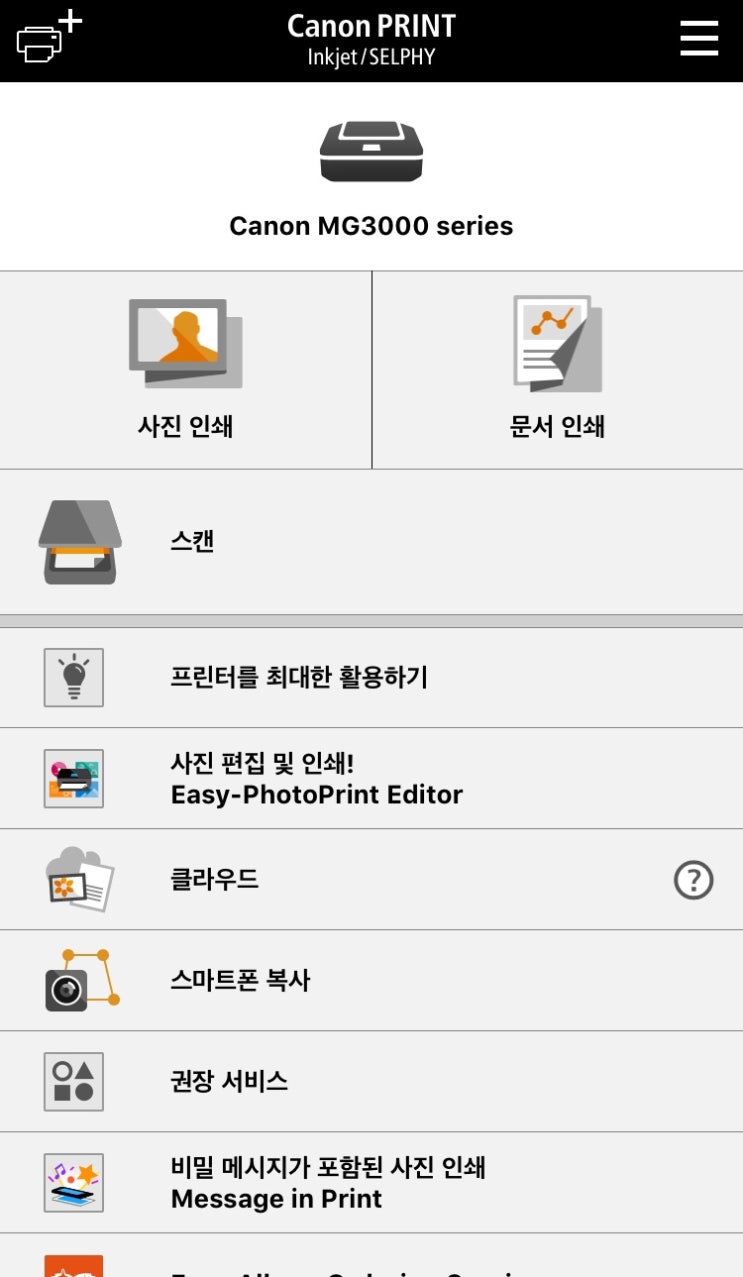The image size is (743, 1277).
Task: Select the 사진 인쇄 photo print icon
Action: pyautogui.click(x=184, y=342)
